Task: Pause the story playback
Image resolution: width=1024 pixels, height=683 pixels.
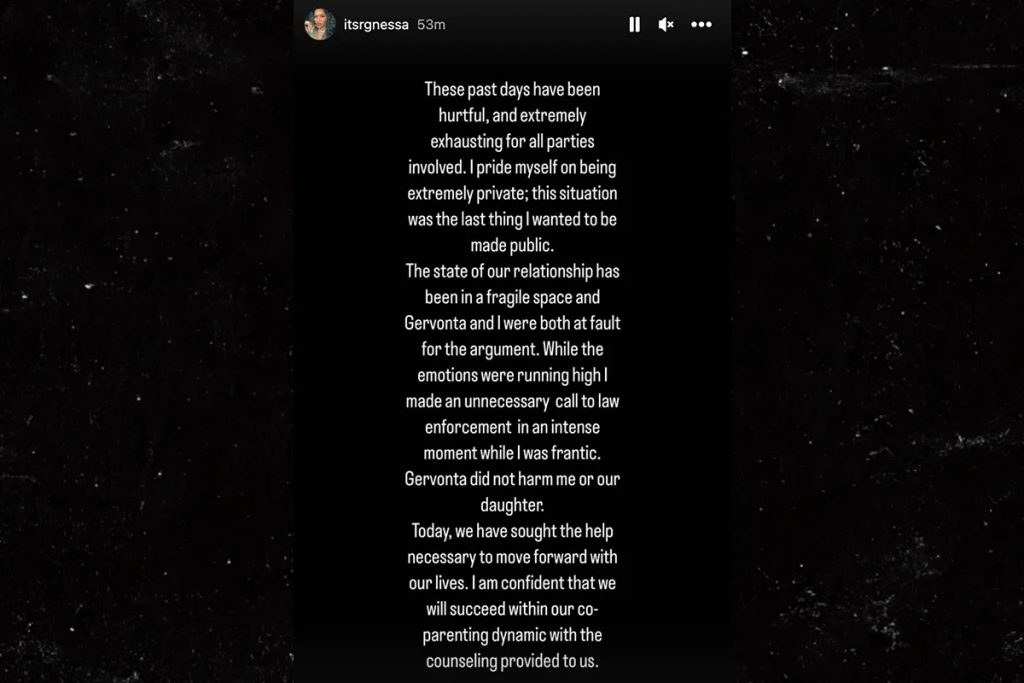Action: pos(634,25)
